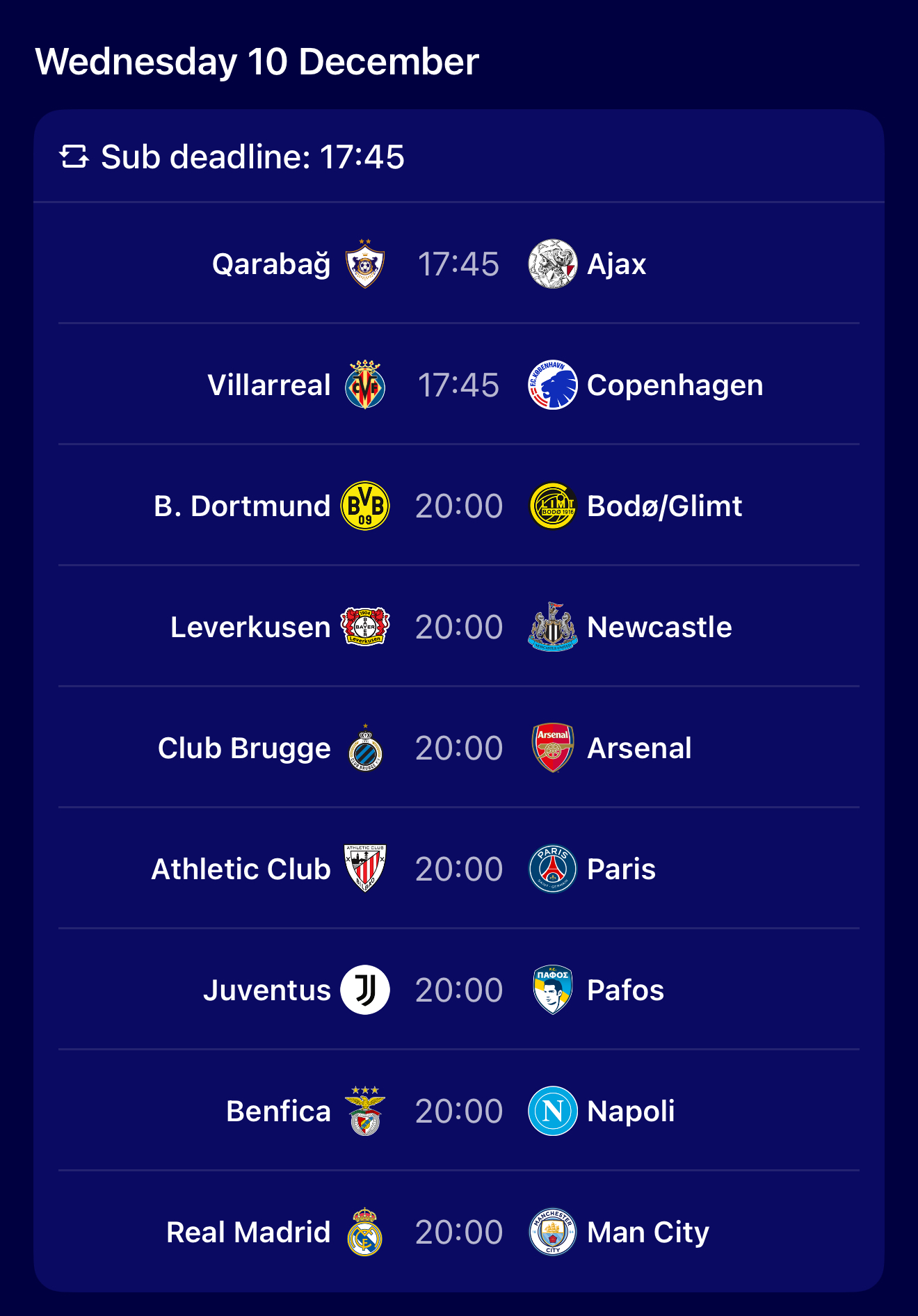918x1316 pixels.
Task: Open the Villarreal vs Copenhagen match
Action: [458, 385]
